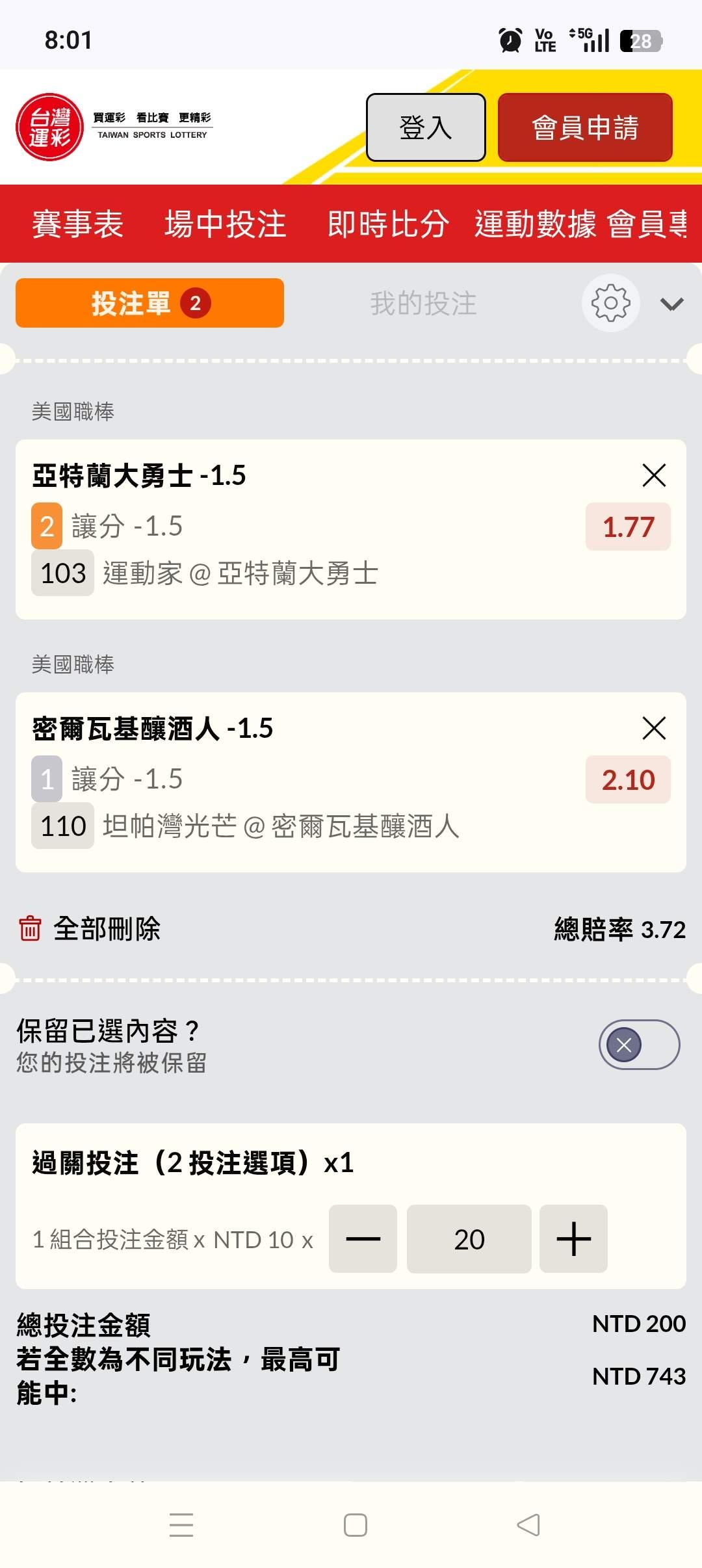The image size is (702, 1568).
Task: Increase stake multiplier with plus
Action: (573, 1238)
